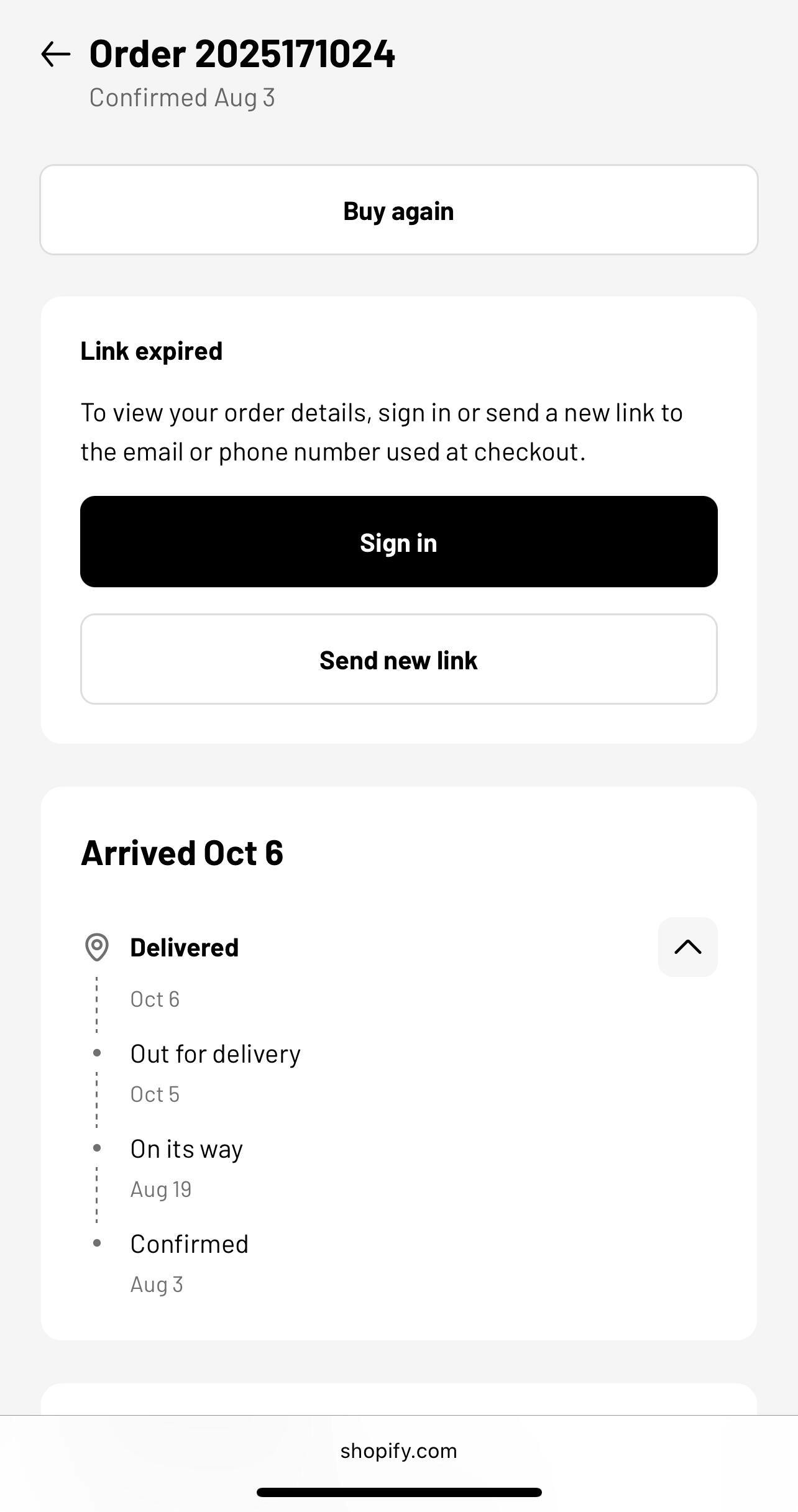
Task: Sign in to view order details
Action: pos(399,542)
